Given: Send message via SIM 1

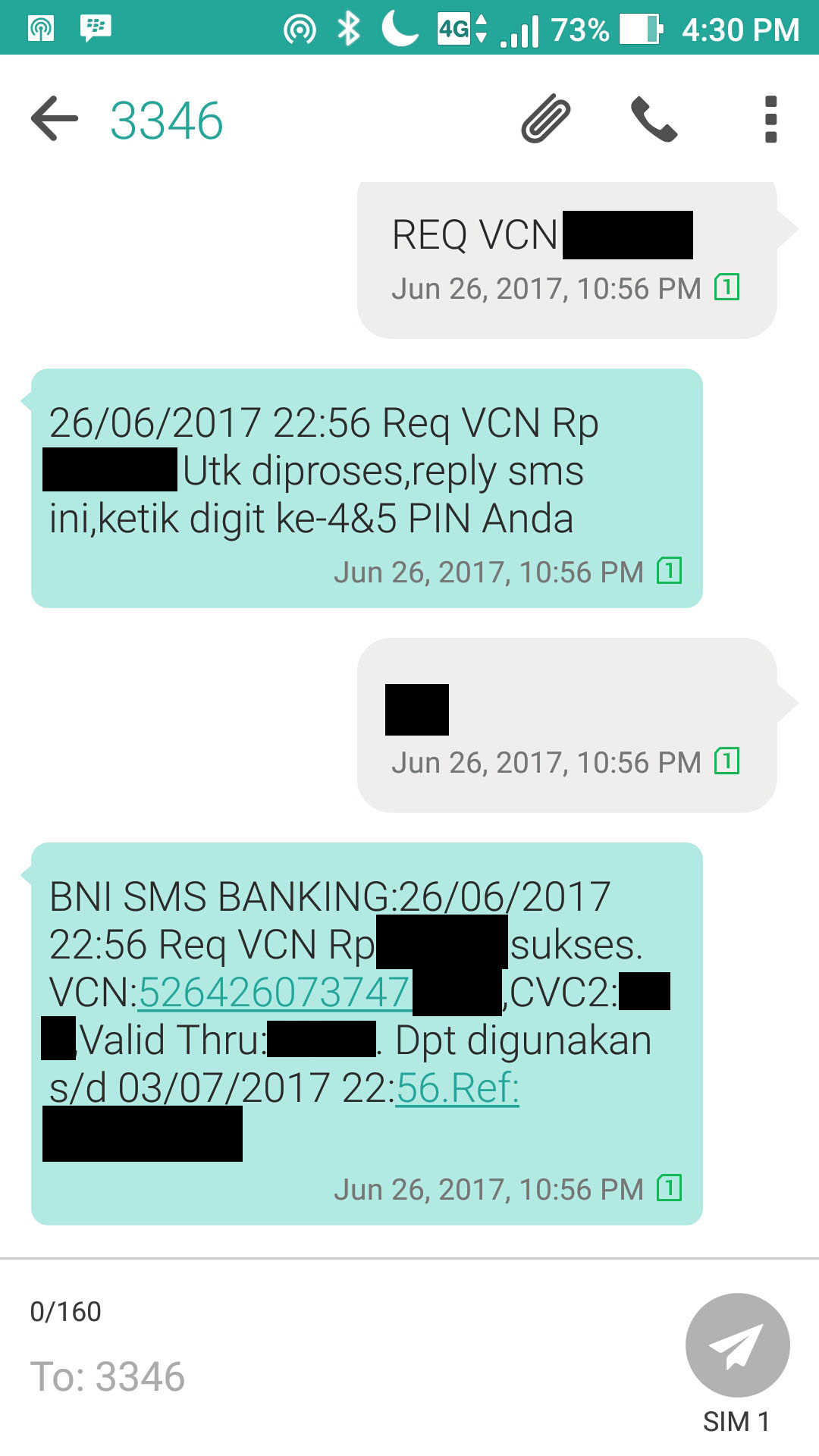Looking at the screenshot, I should pos(737,1345).
